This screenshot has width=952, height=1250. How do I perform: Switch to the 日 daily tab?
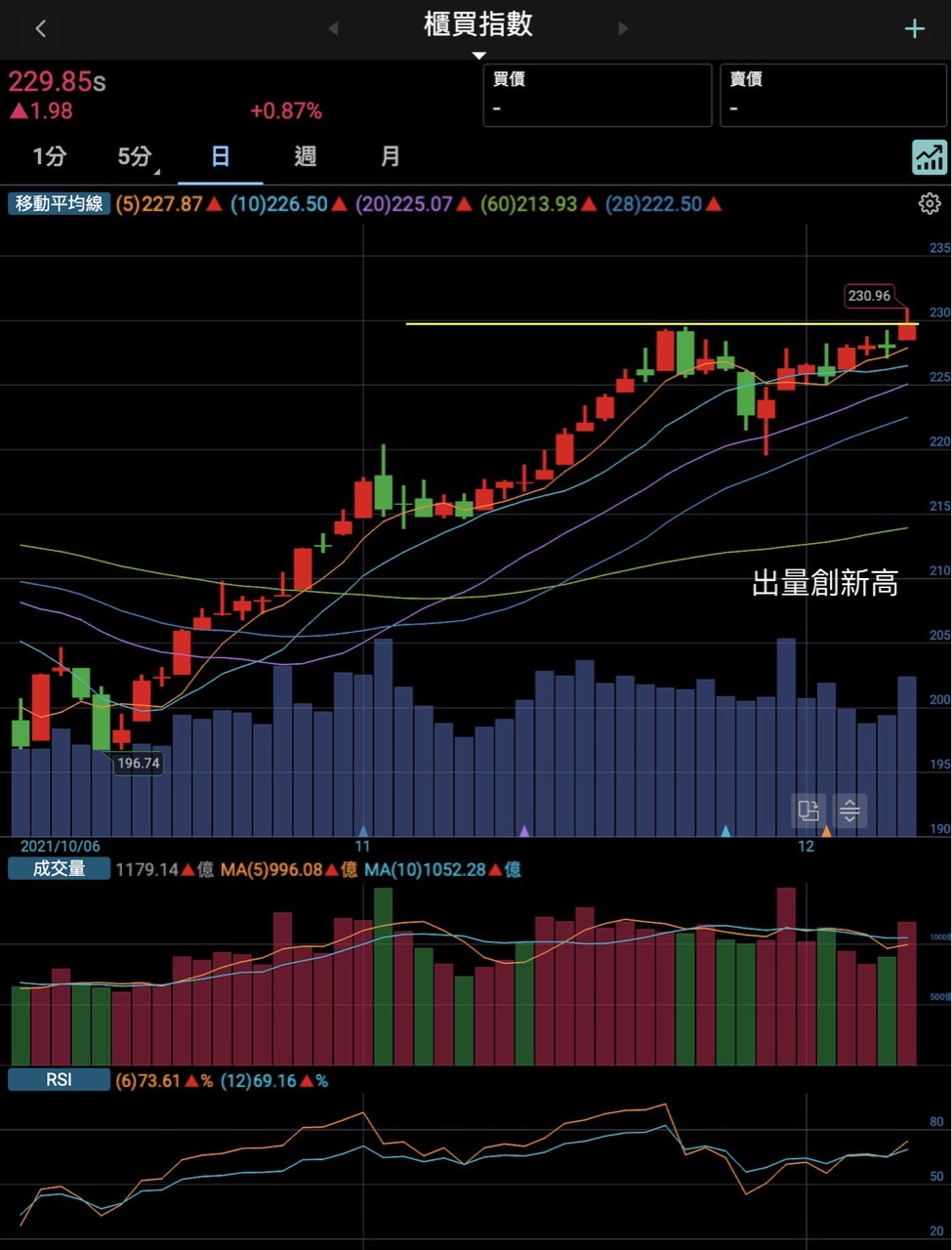point(221,156)
